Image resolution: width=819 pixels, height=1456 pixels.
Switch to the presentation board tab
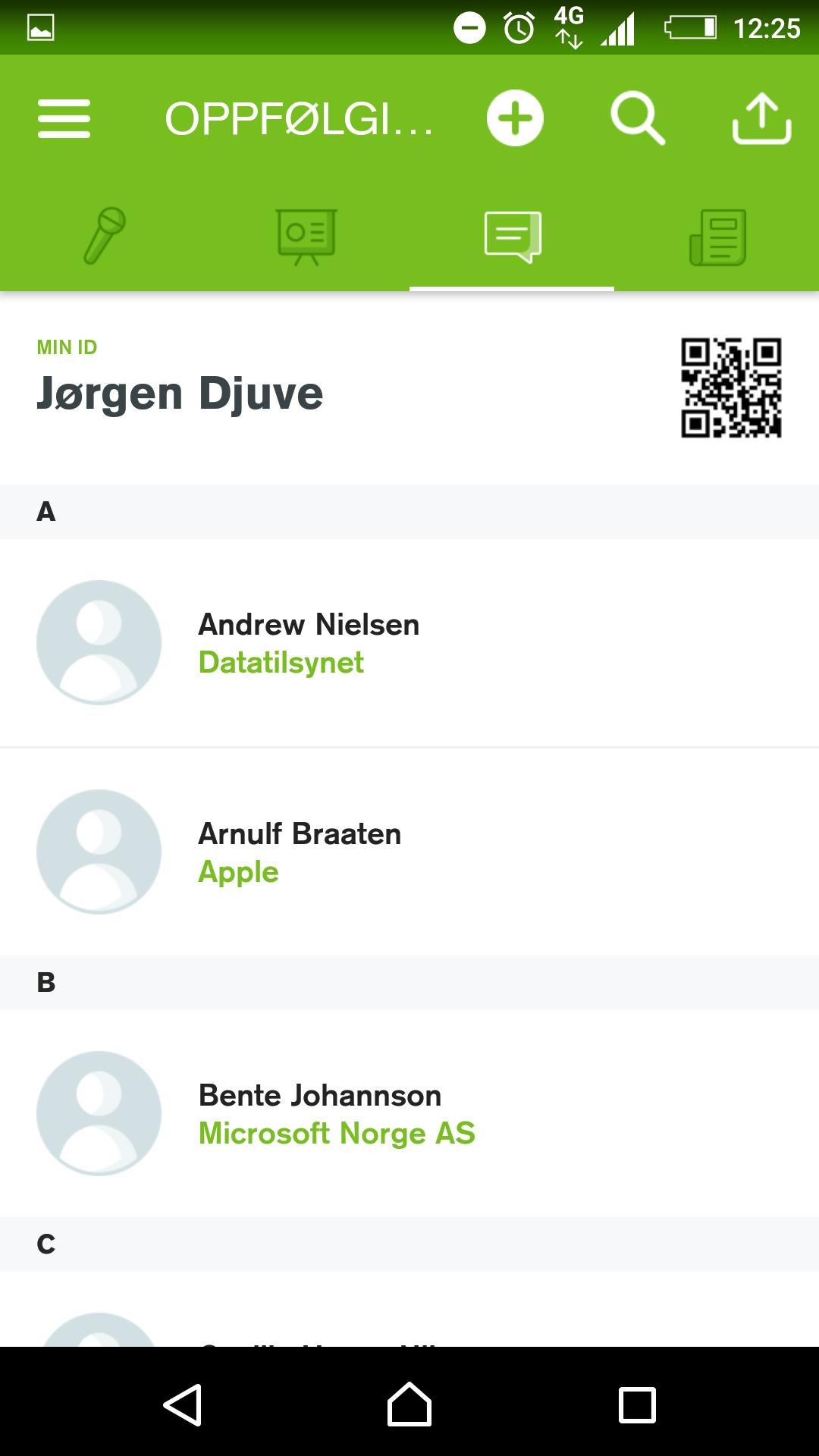pyautogui.click(x=306, y=236)
